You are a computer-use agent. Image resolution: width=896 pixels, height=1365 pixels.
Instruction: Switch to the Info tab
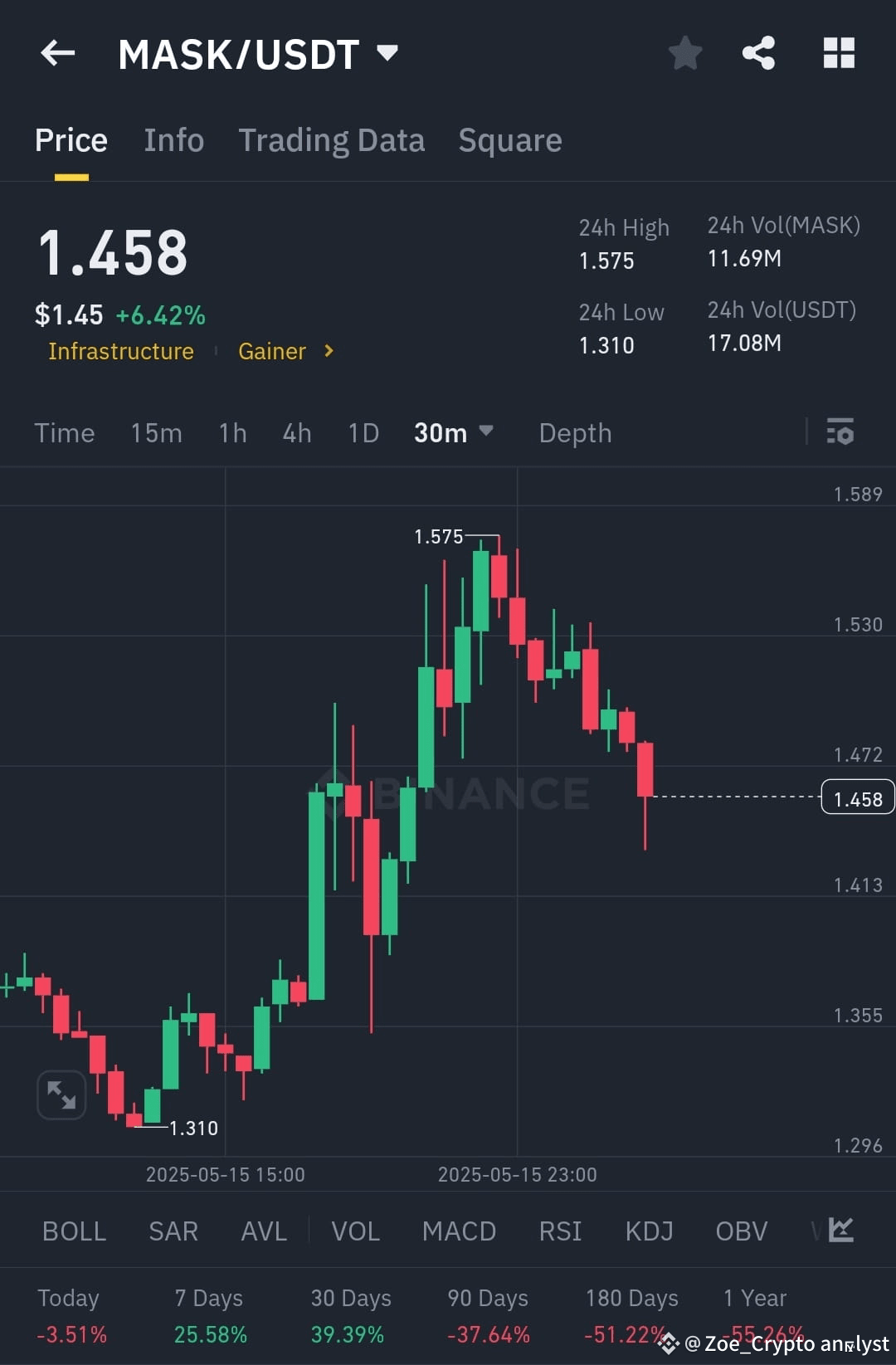[173, 139]
